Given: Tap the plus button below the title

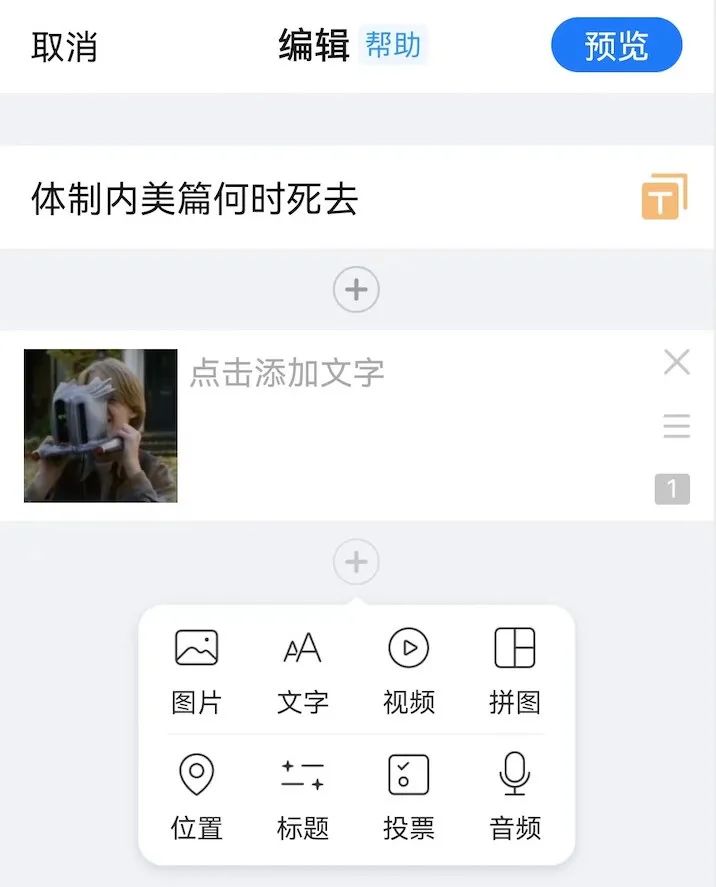Looking at the screenshot, I should point(356,290).
